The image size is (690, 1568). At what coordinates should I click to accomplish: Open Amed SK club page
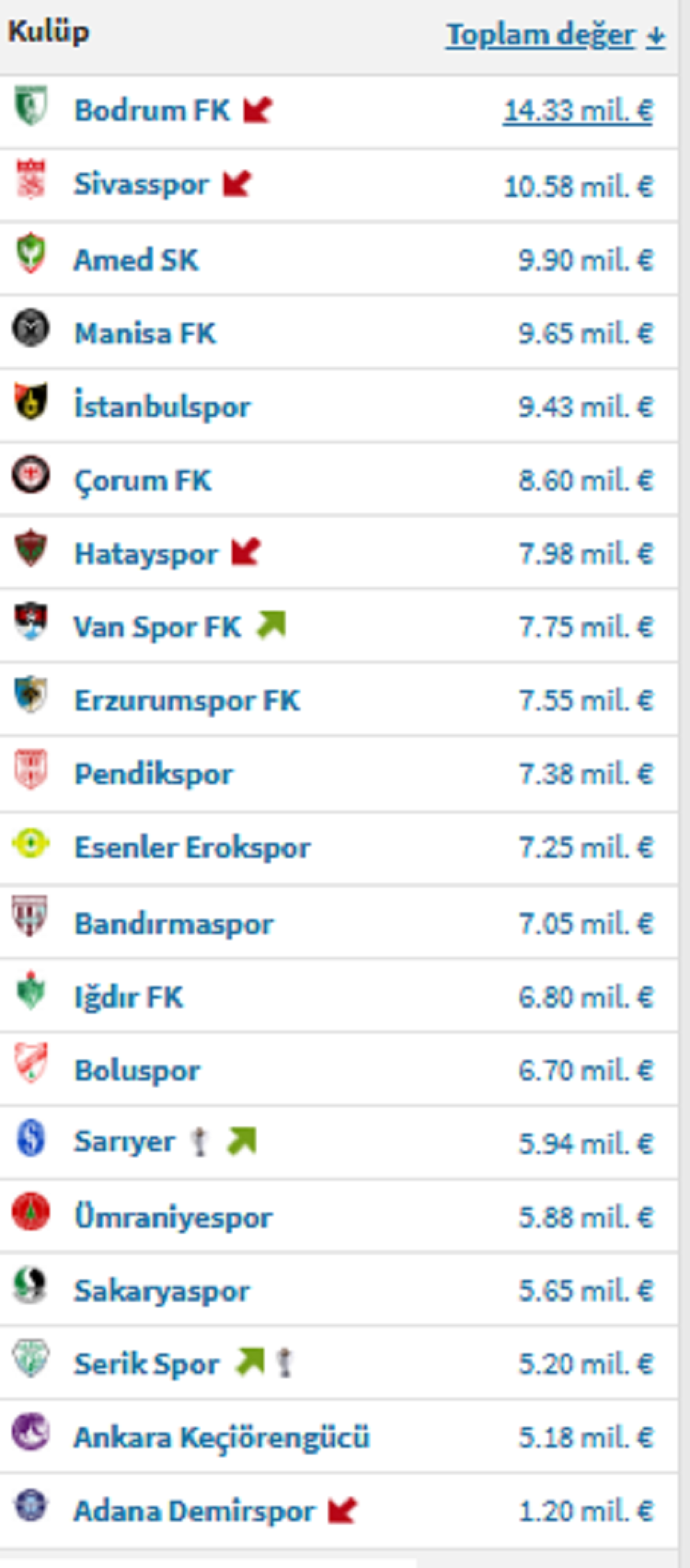click(x=136, y=259)
